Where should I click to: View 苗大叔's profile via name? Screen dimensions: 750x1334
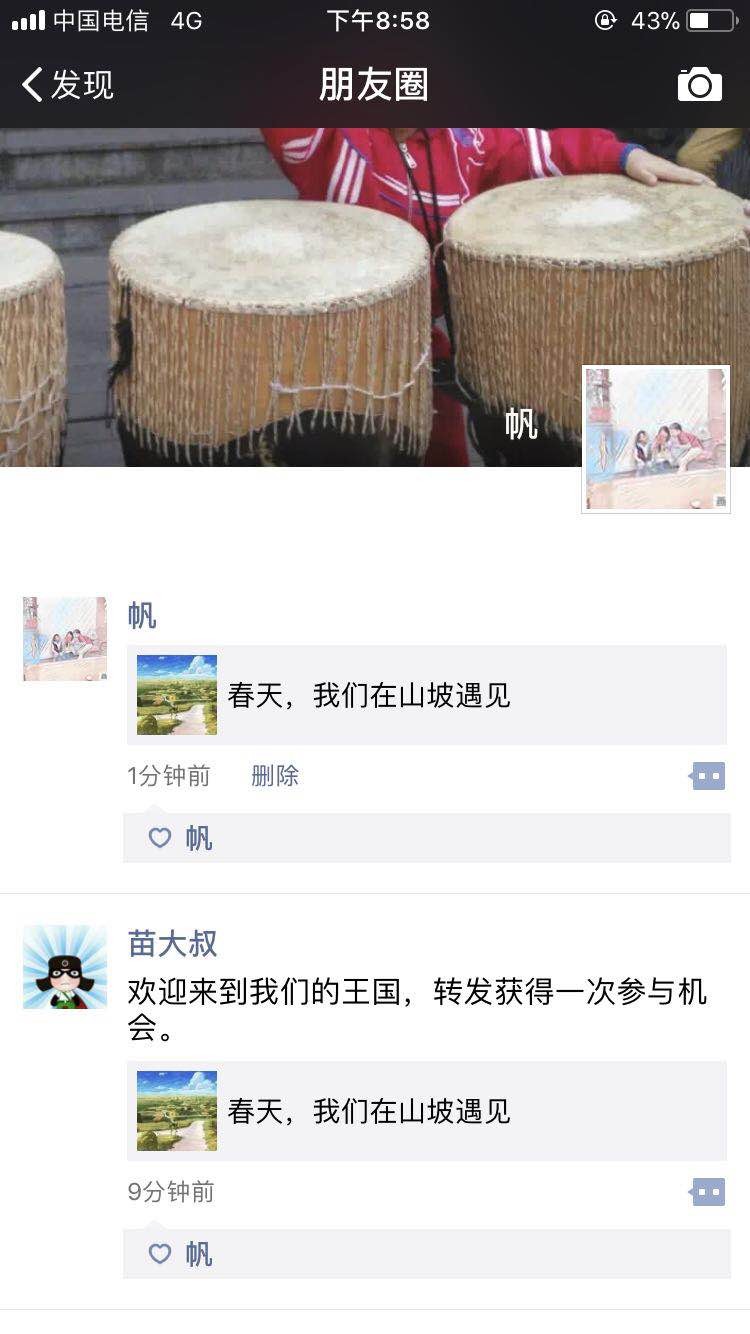173,943
